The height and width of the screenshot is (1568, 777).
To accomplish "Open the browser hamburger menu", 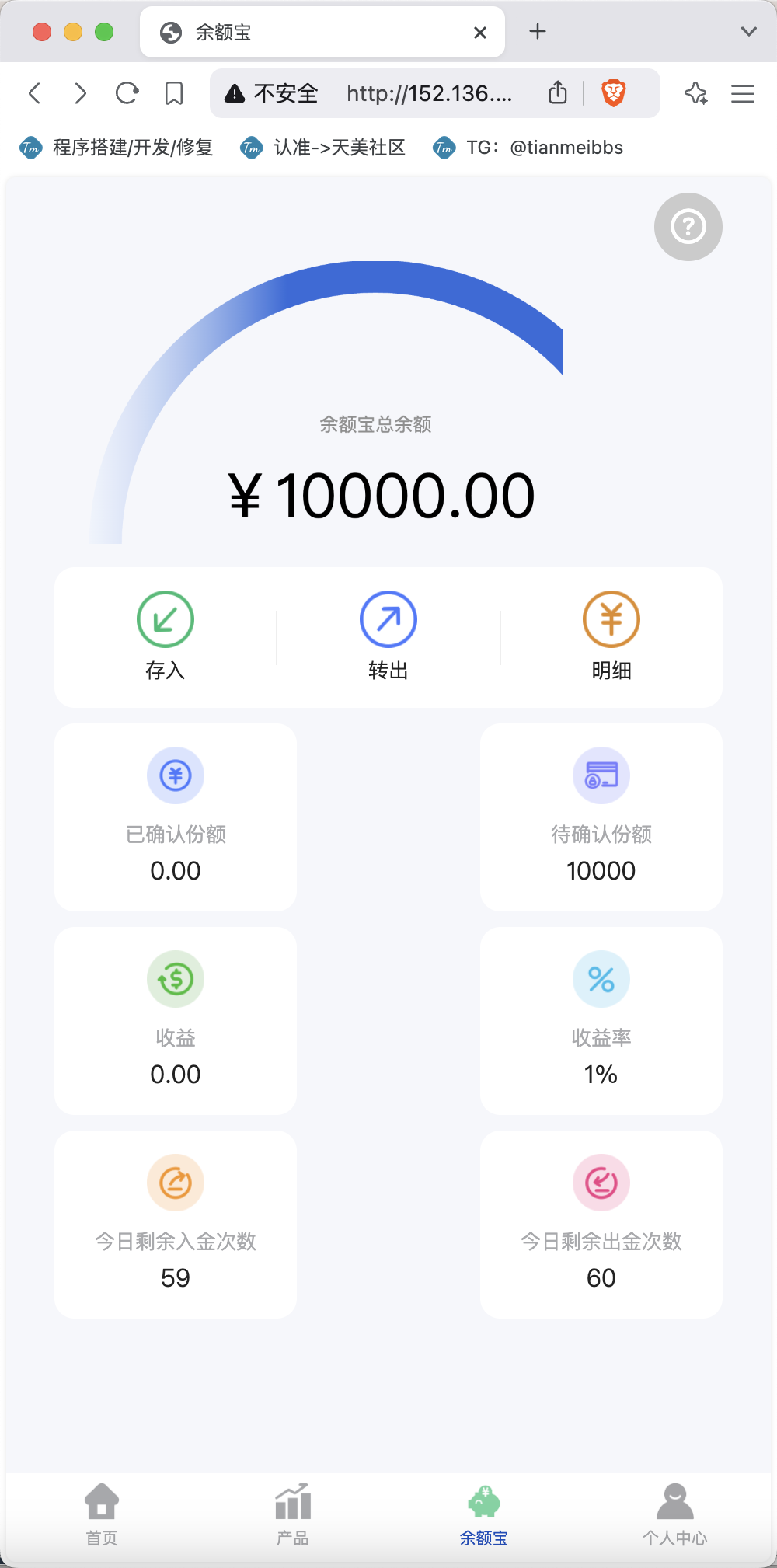I will pyautogui.click(x=743, y=94).
